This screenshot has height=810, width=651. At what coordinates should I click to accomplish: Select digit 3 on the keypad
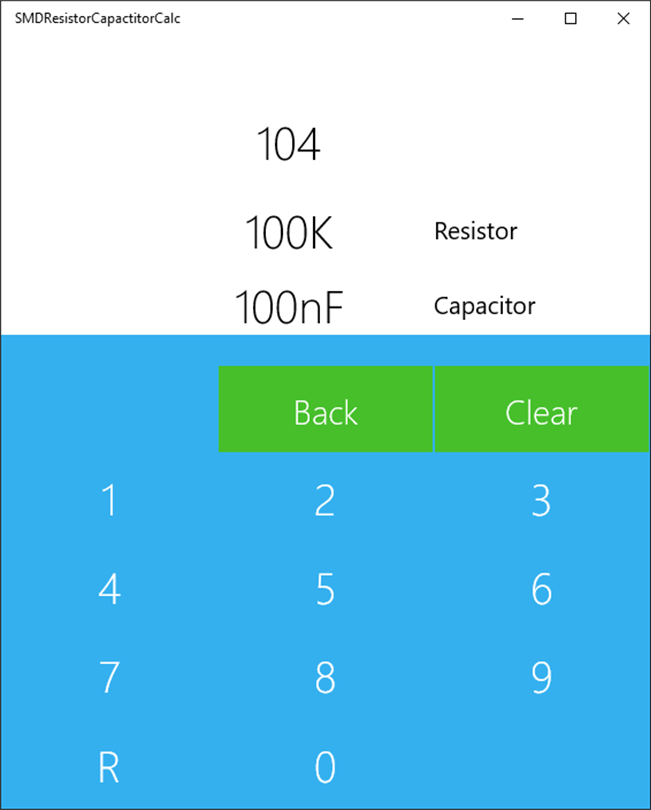[x=541, y=500]
